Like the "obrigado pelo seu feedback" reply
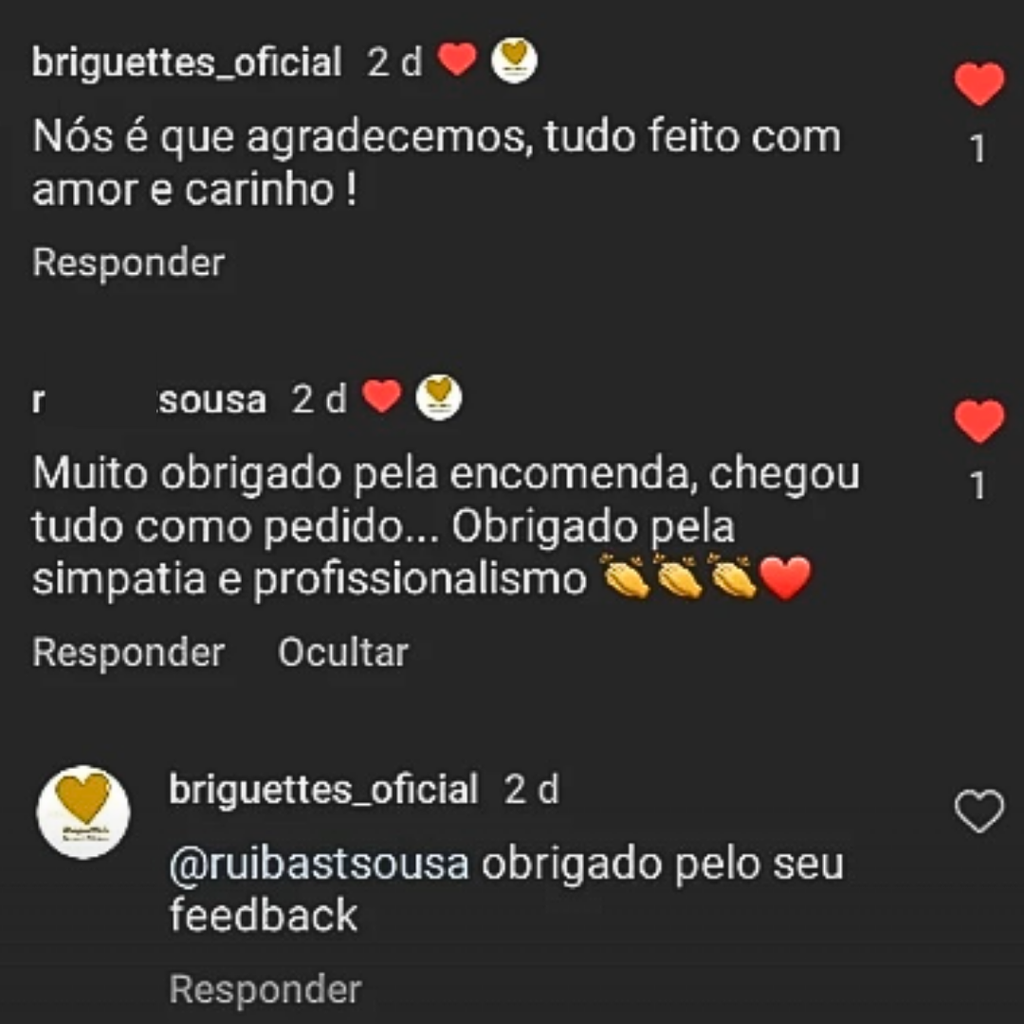 (x=978, y=811)
